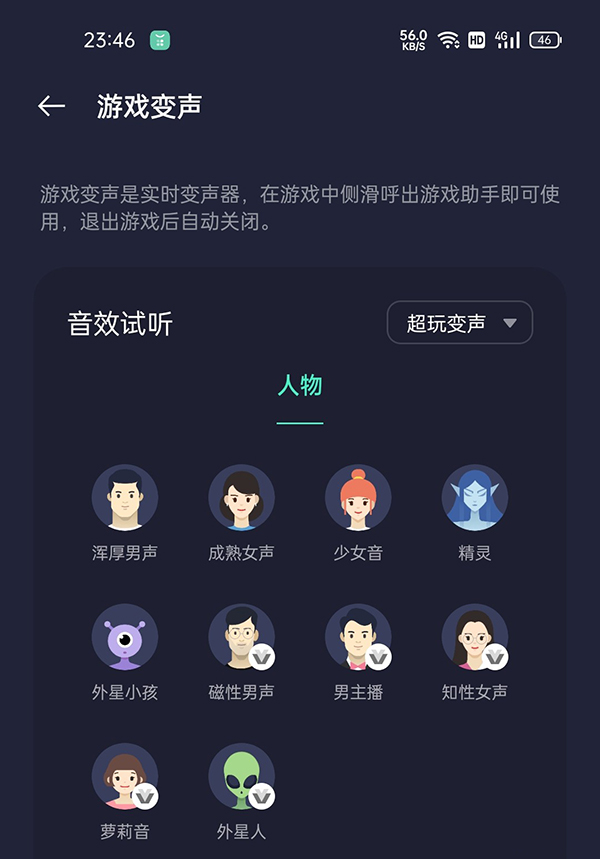Listen to the 精灵 voice effect
600x859 pixels.
pos(475,498)
